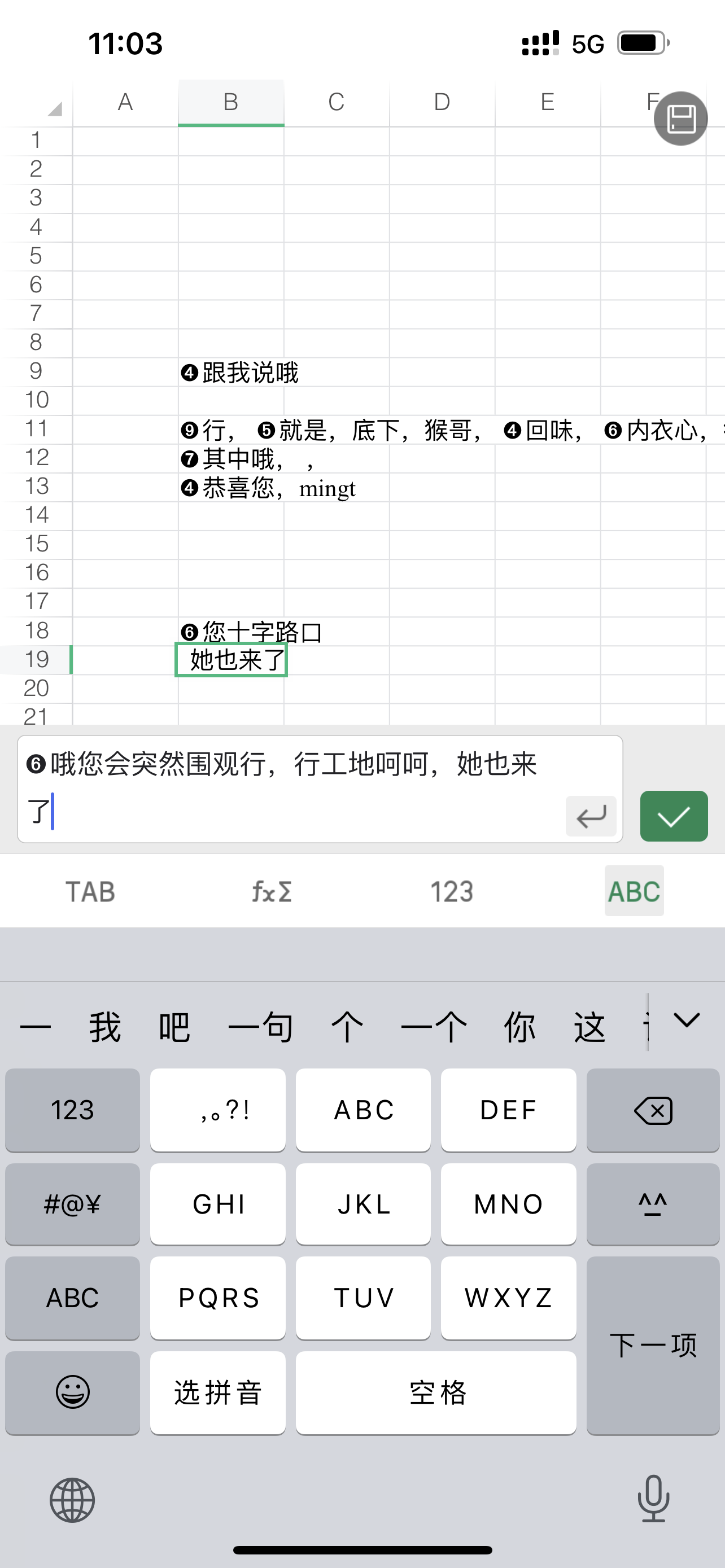Select column B header
This screenshot has height=1568, width=725.
click(231, 102)
